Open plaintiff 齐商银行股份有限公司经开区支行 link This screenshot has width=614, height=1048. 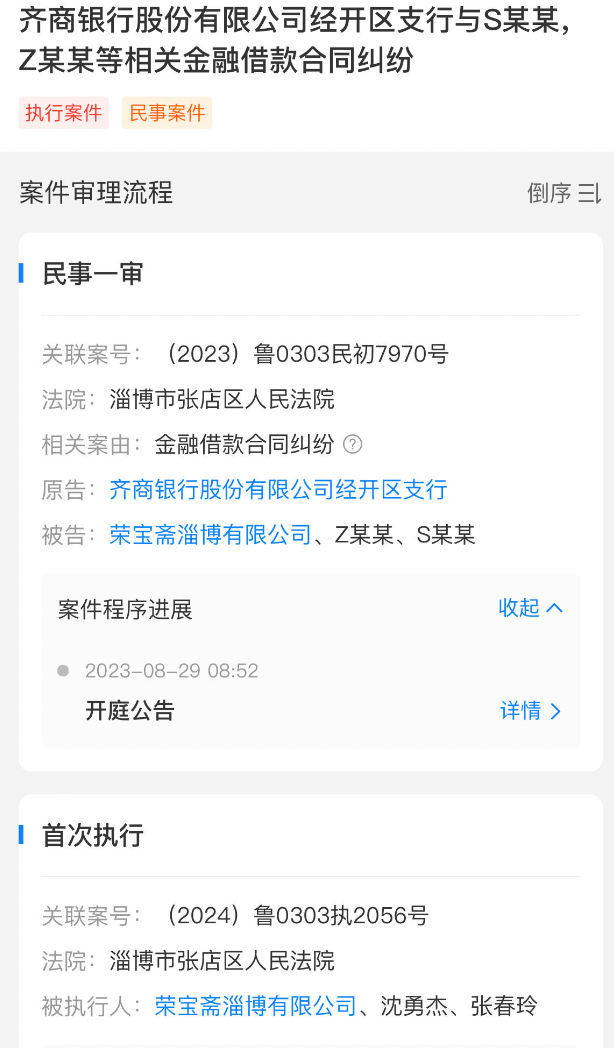[x=278, y=490]
